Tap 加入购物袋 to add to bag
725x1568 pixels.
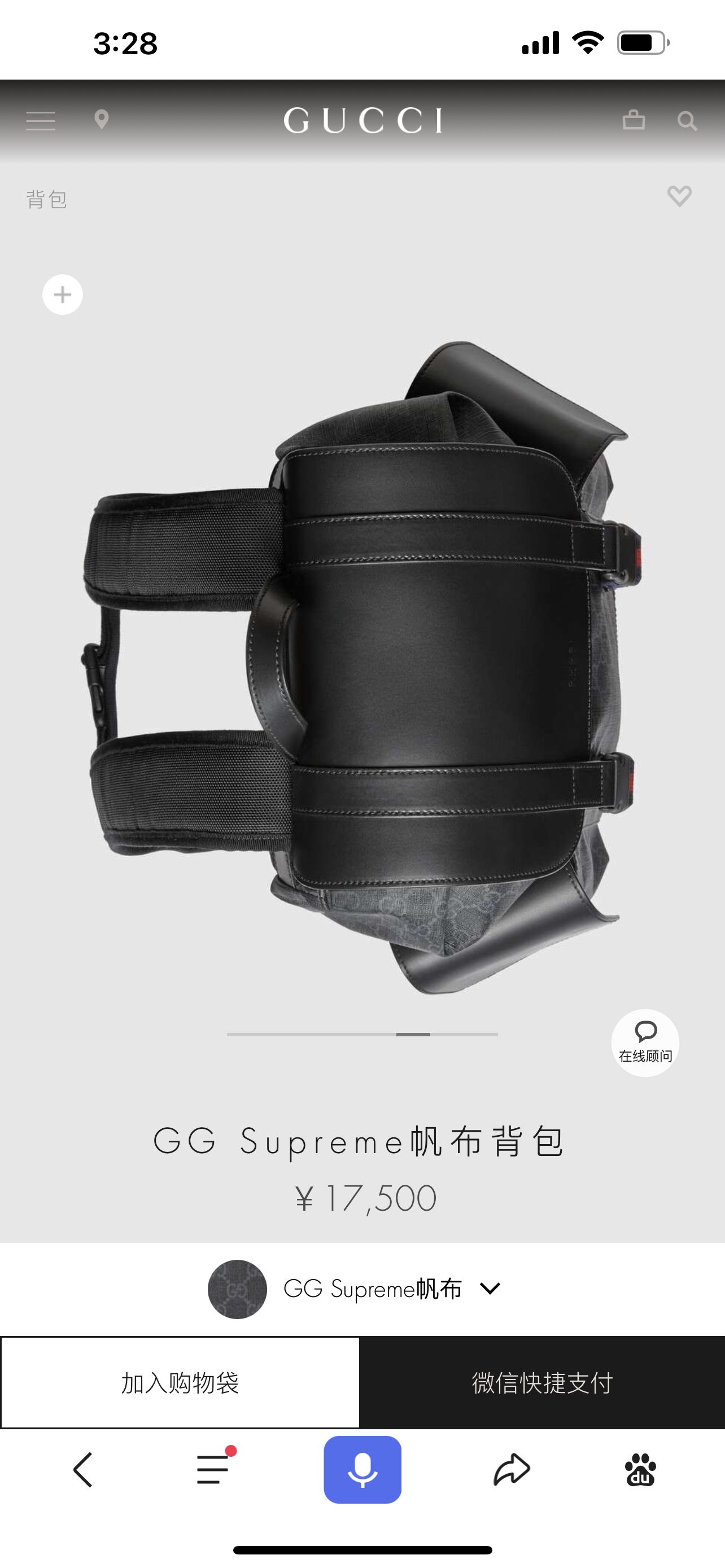180,1383
